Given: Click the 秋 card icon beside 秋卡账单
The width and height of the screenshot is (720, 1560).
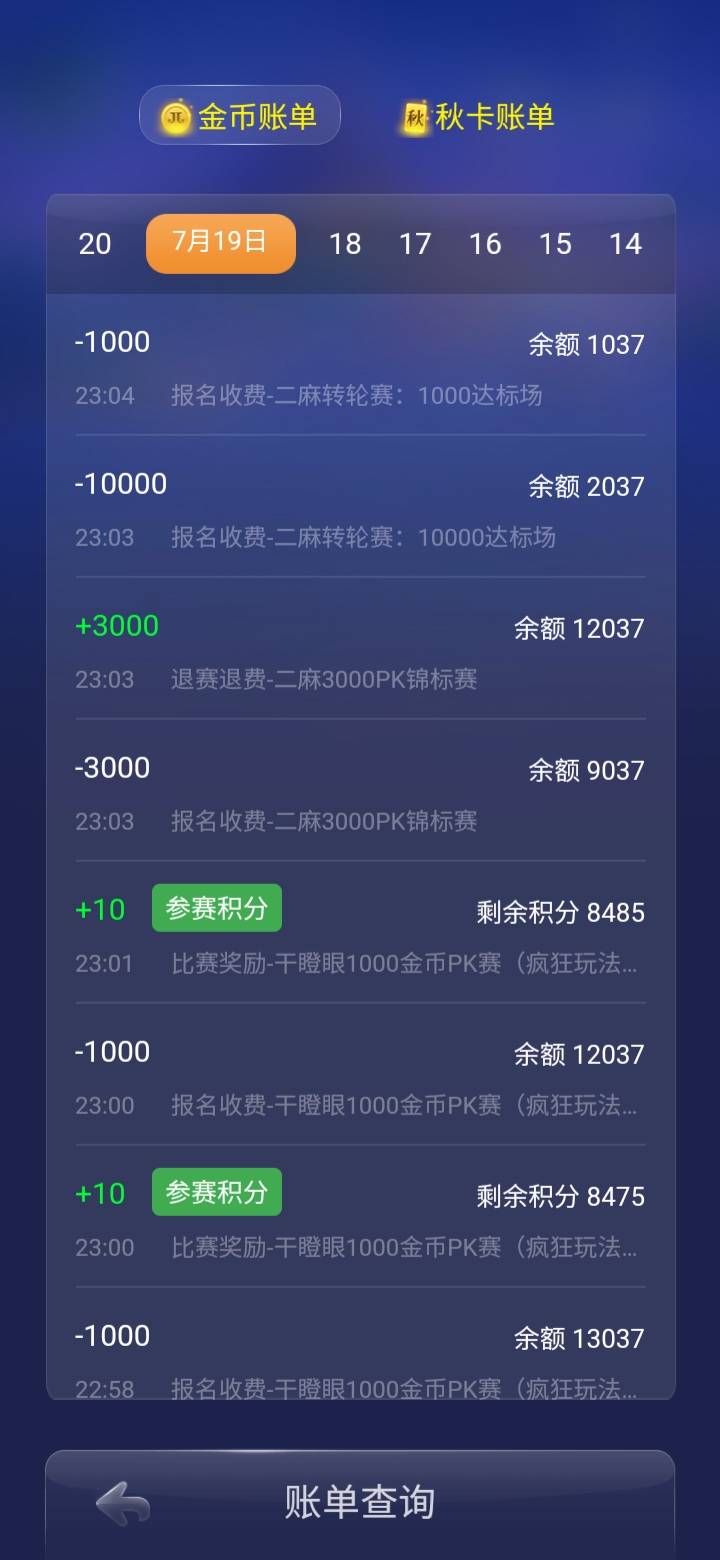Looking at the screenshot, I should [413, 114].
